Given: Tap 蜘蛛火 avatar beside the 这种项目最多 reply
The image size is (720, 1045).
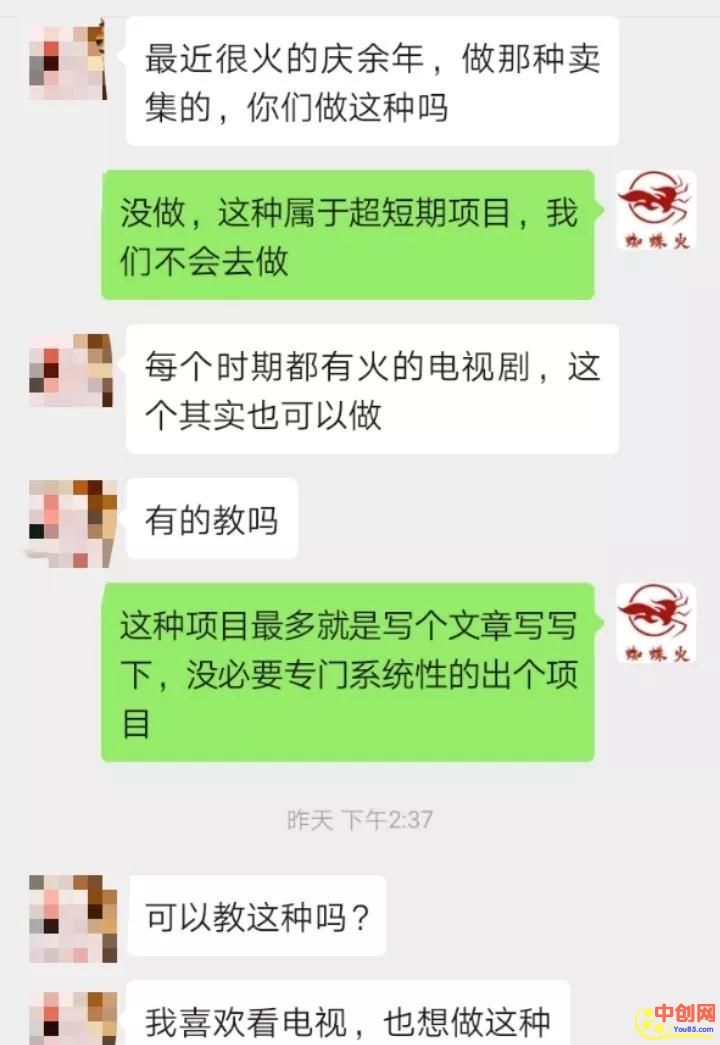Looking at the screenshot, I should [x=655, y=624].
